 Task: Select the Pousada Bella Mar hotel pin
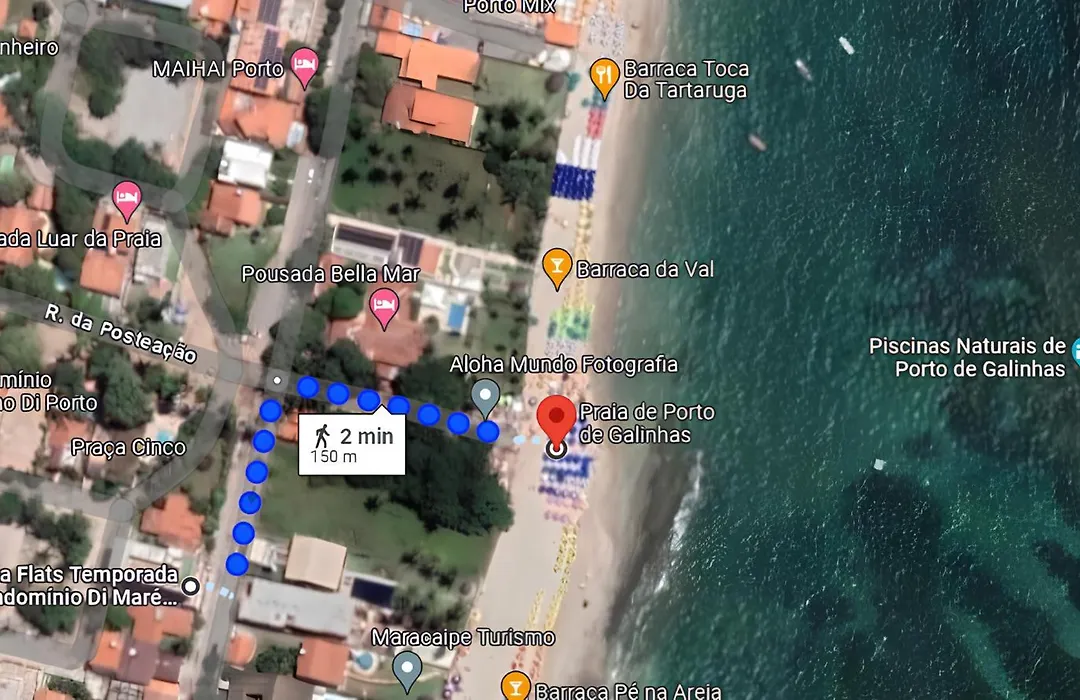coord(384,305)
